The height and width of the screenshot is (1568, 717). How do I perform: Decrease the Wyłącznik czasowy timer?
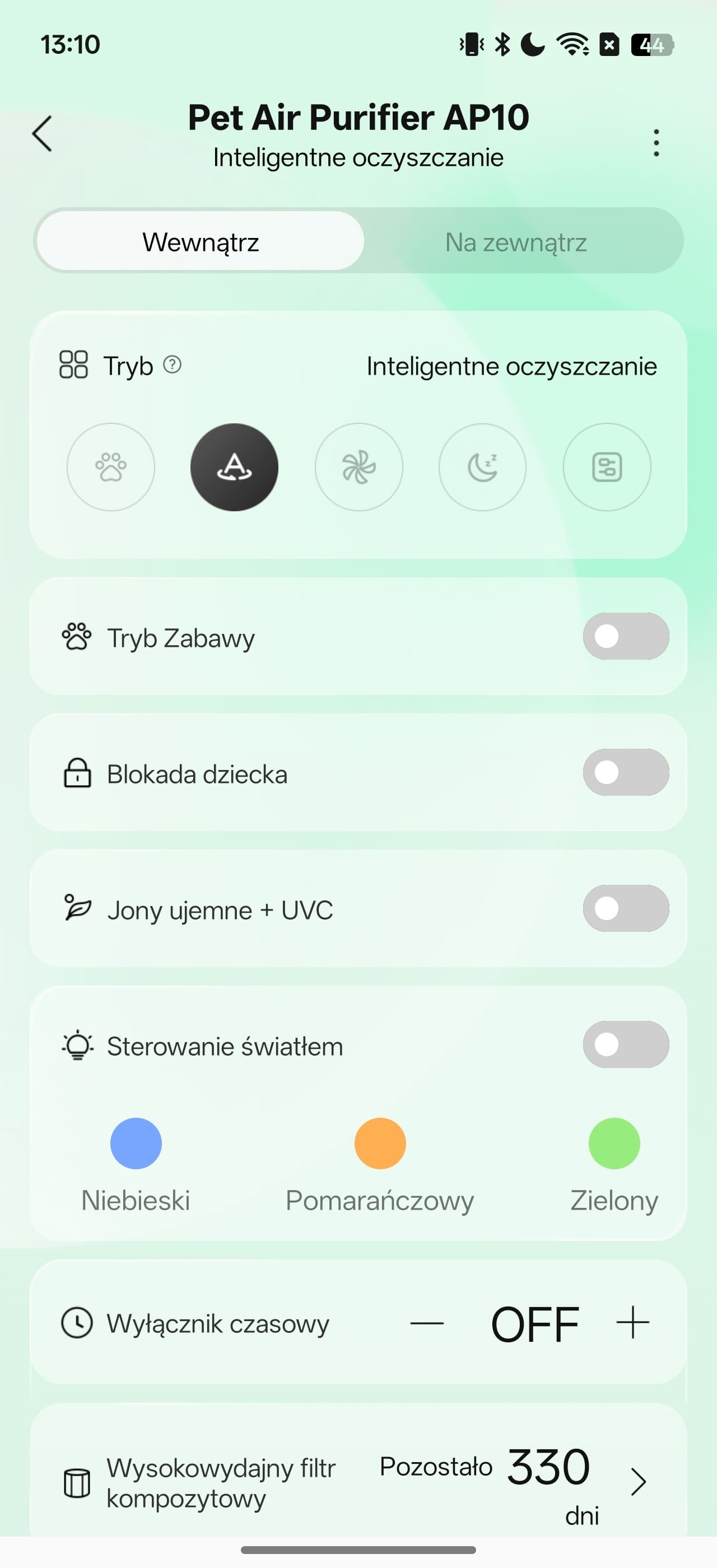pyautogui.click(x=427, y=1323)
